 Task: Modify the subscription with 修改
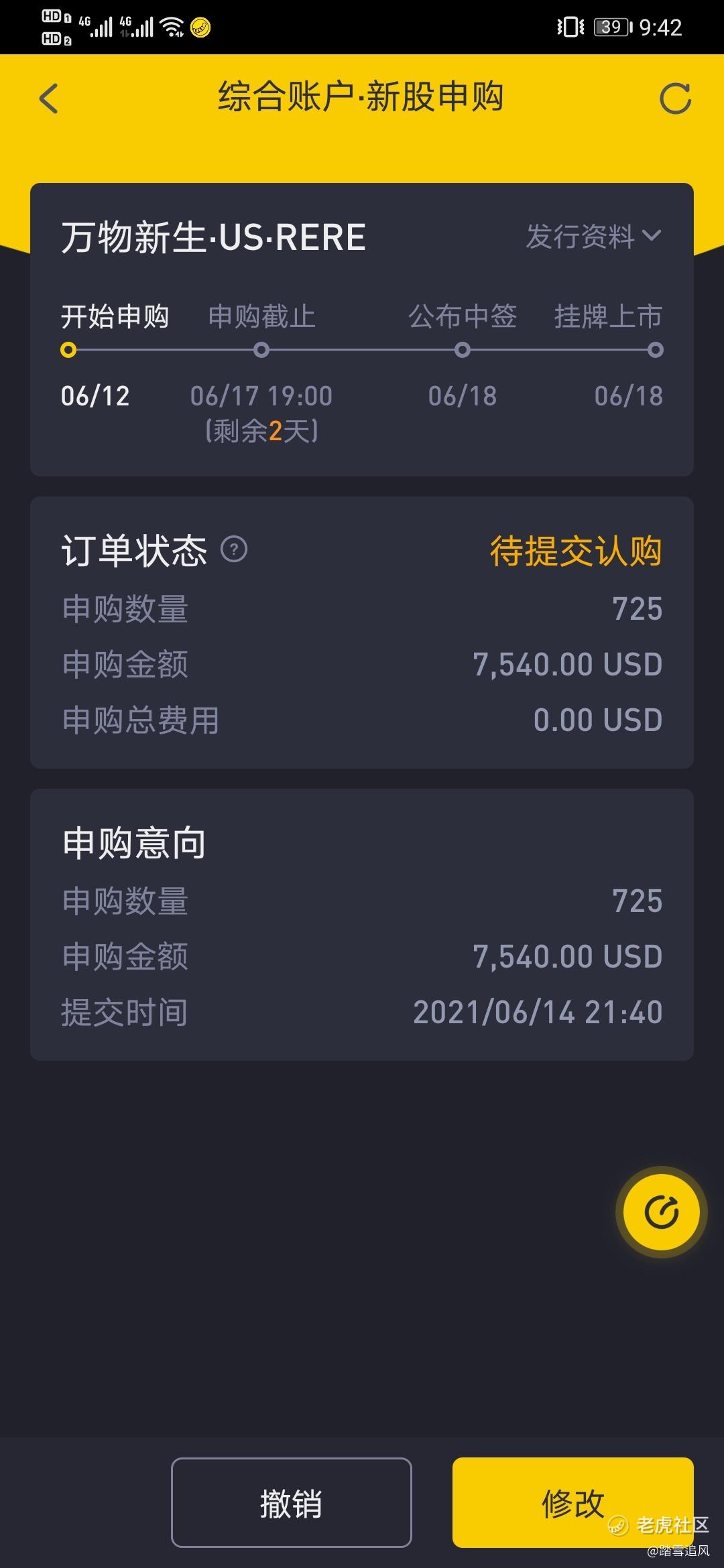(572, 1502)
